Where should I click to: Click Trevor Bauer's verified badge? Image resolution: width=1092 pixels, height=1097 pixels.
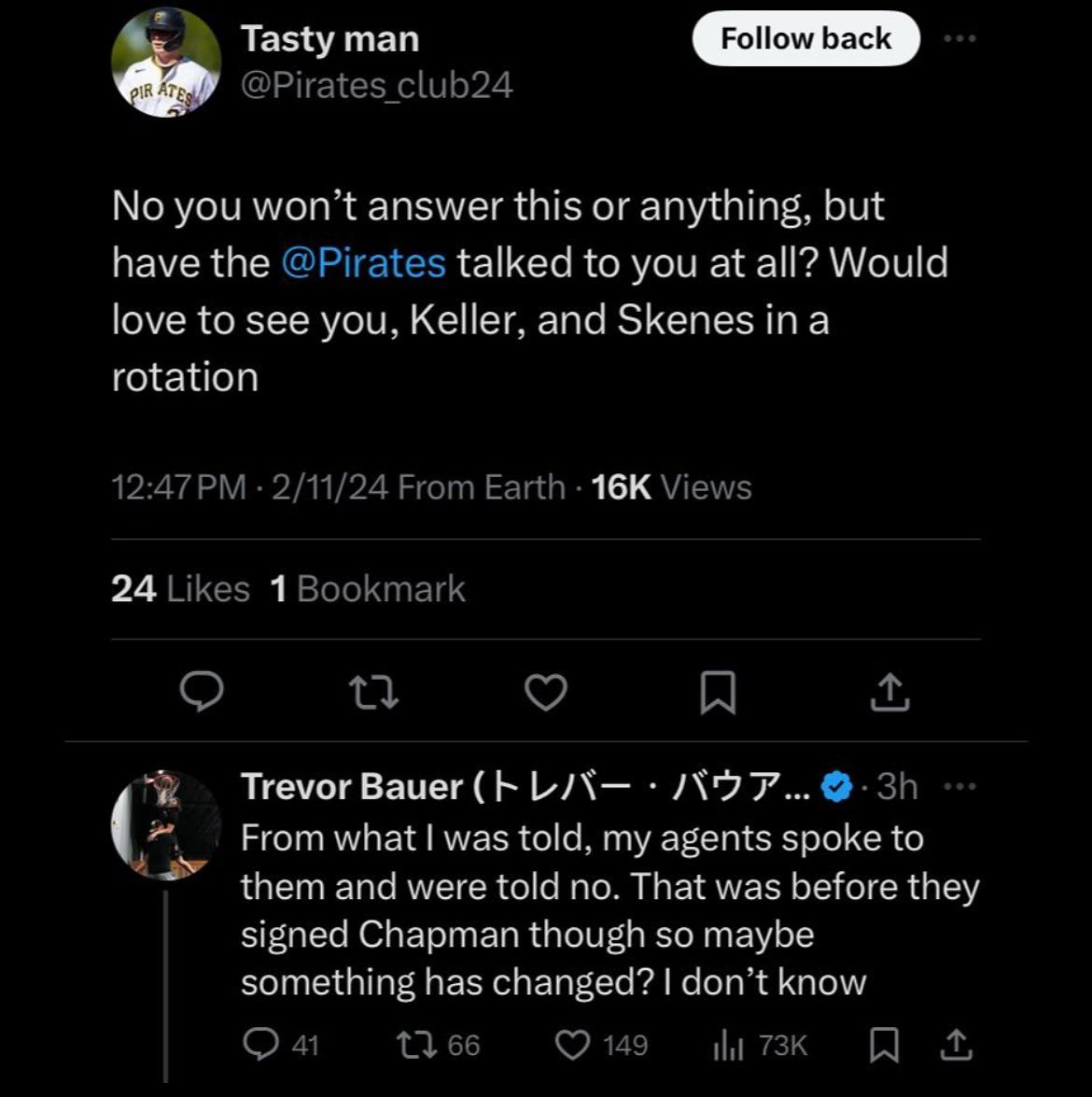click(837, 787)
